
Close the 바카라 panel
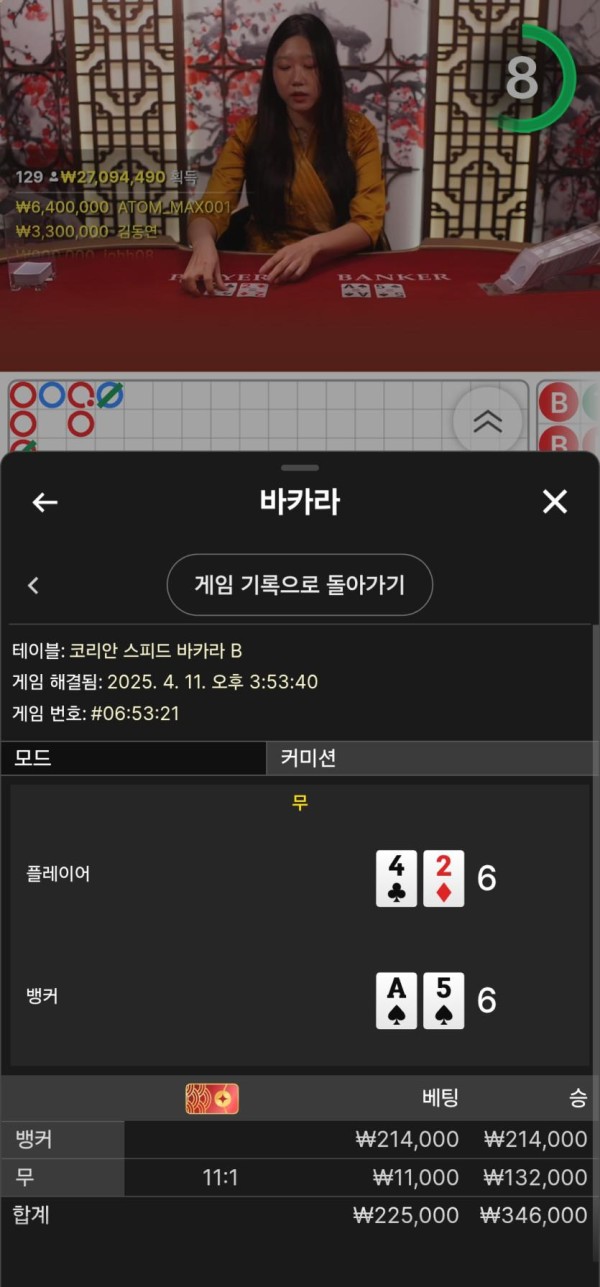(555, 502)
